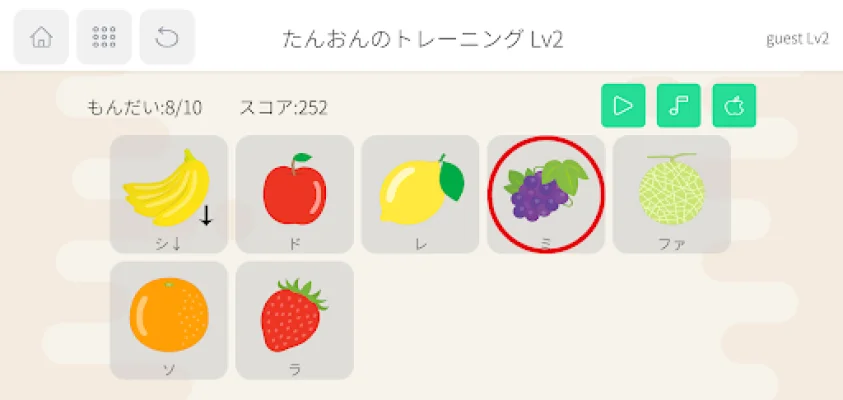Tap the green music note button
Image resolution: width=843 pixels, height=400 pixels.
(678, 106)
